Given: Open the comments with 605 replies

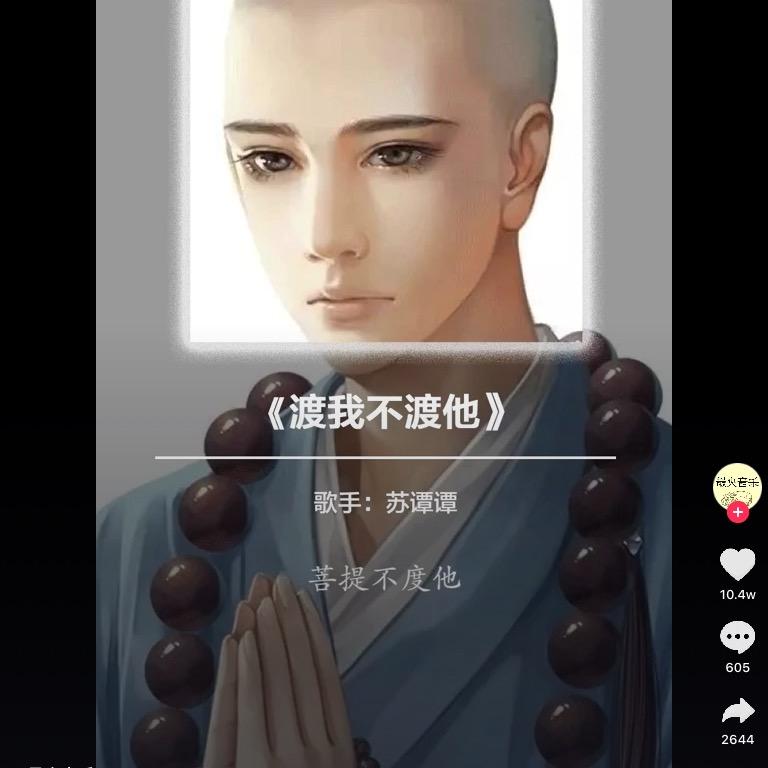Looking at the screenshot, I should coord(737,637).
